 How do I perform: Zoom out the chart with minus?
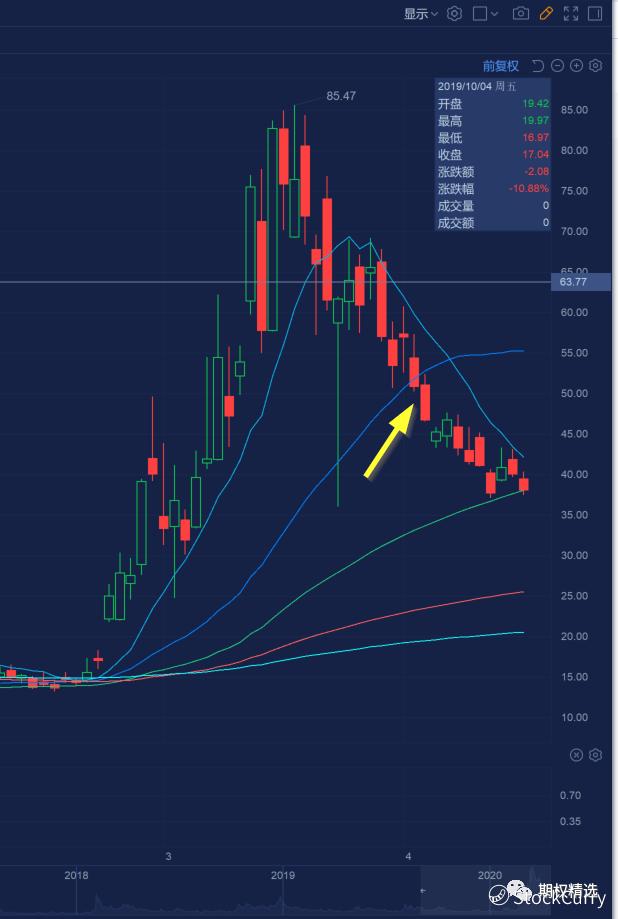pyautogui.click(x=557, y=66)
